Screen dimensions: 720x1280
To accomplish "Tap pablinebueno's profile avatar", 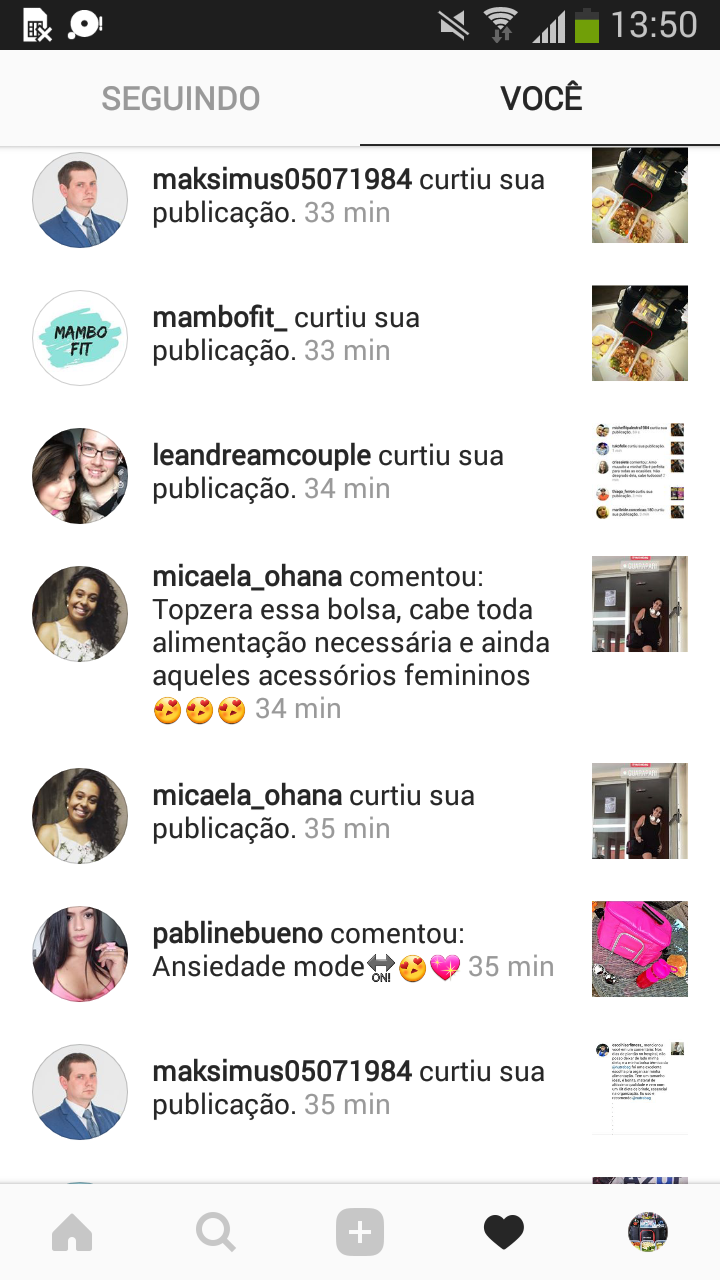I will 80,954.
